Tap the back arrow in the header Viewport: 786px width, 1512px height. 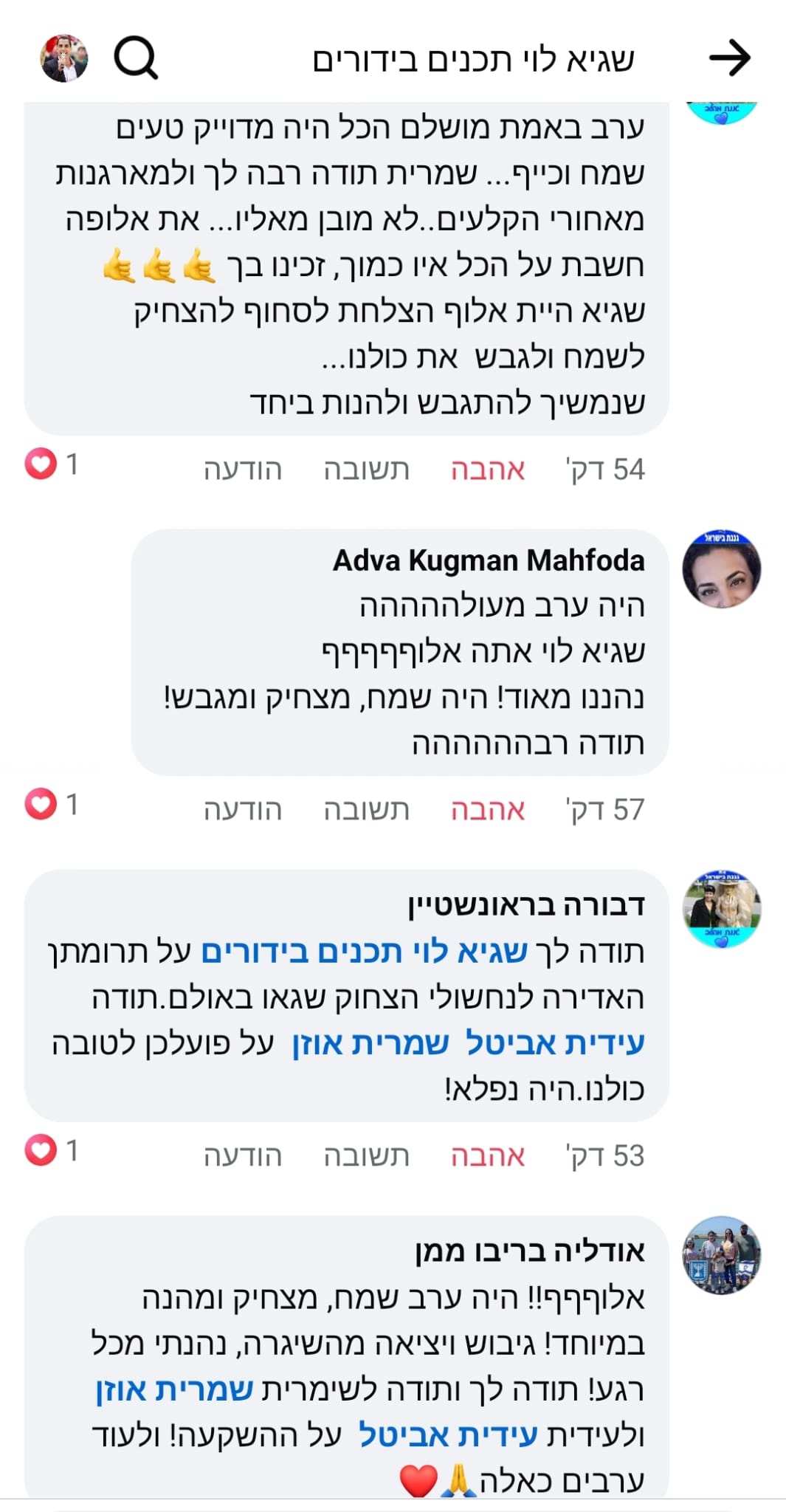point(729,58)
